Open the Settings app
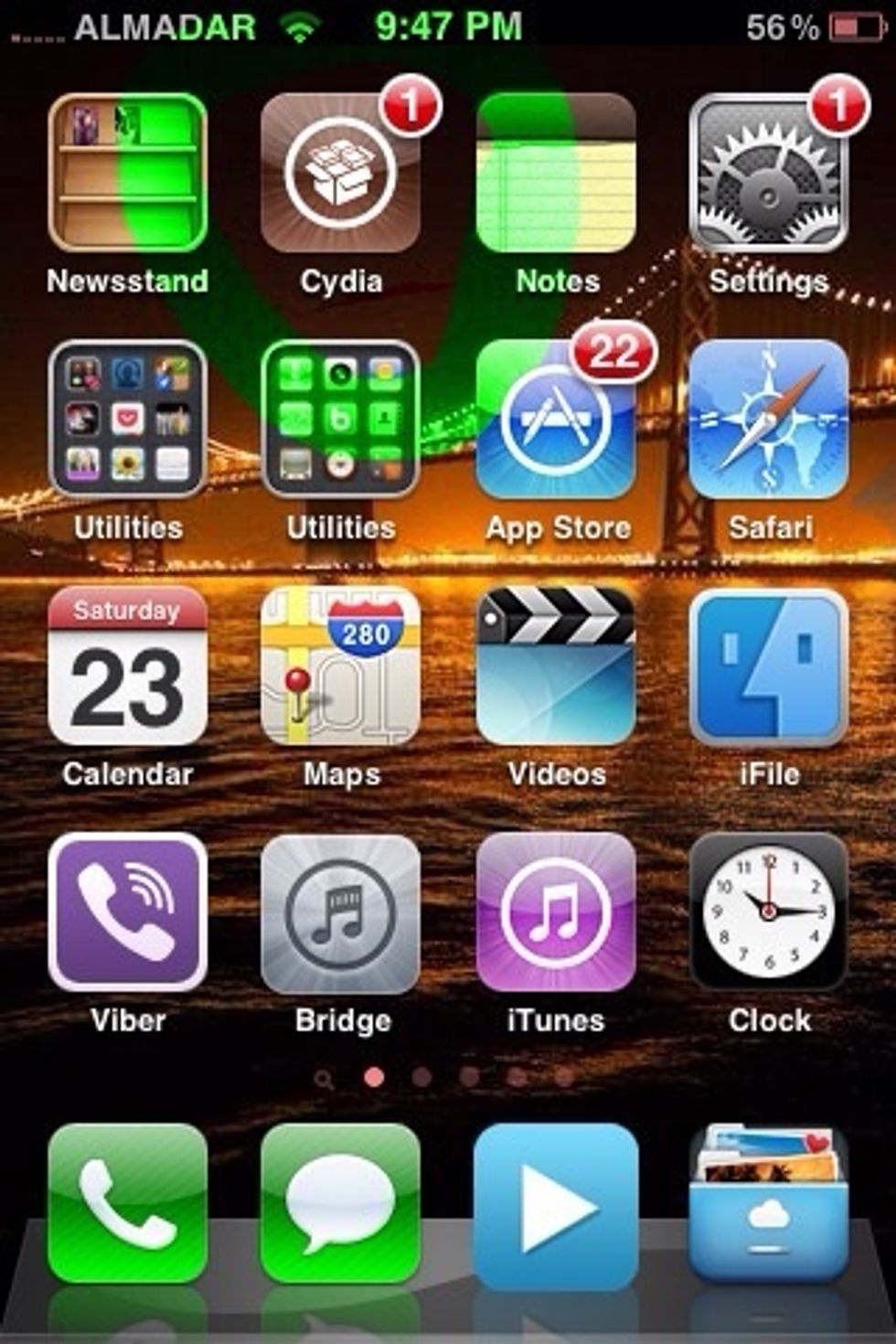The height and width of the screenshot is (1344, 896). click(768, 174)
